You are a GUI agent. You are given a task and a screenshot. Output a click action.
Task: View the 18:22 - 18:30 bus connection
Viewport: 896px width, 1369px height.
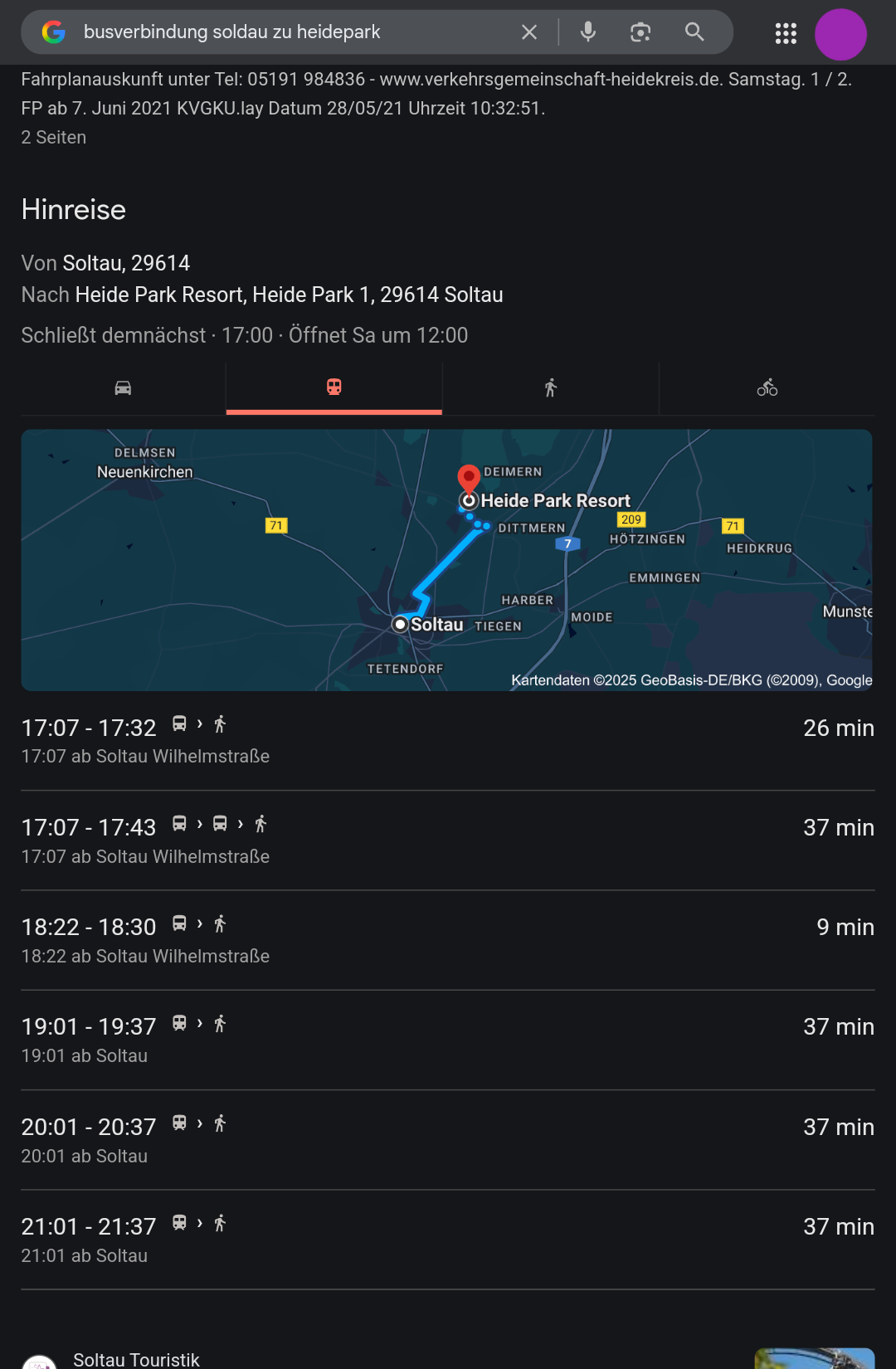[x=446, y=939]
